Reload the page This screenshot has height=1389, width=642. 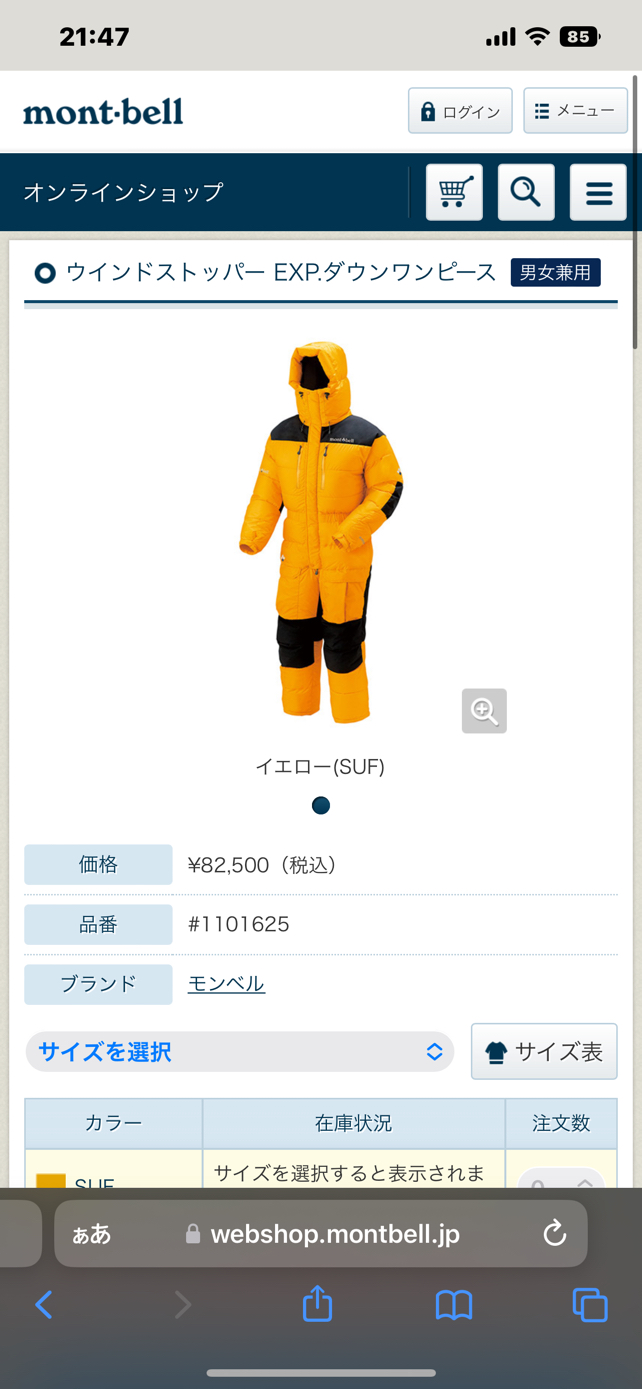coord(555,1234)
